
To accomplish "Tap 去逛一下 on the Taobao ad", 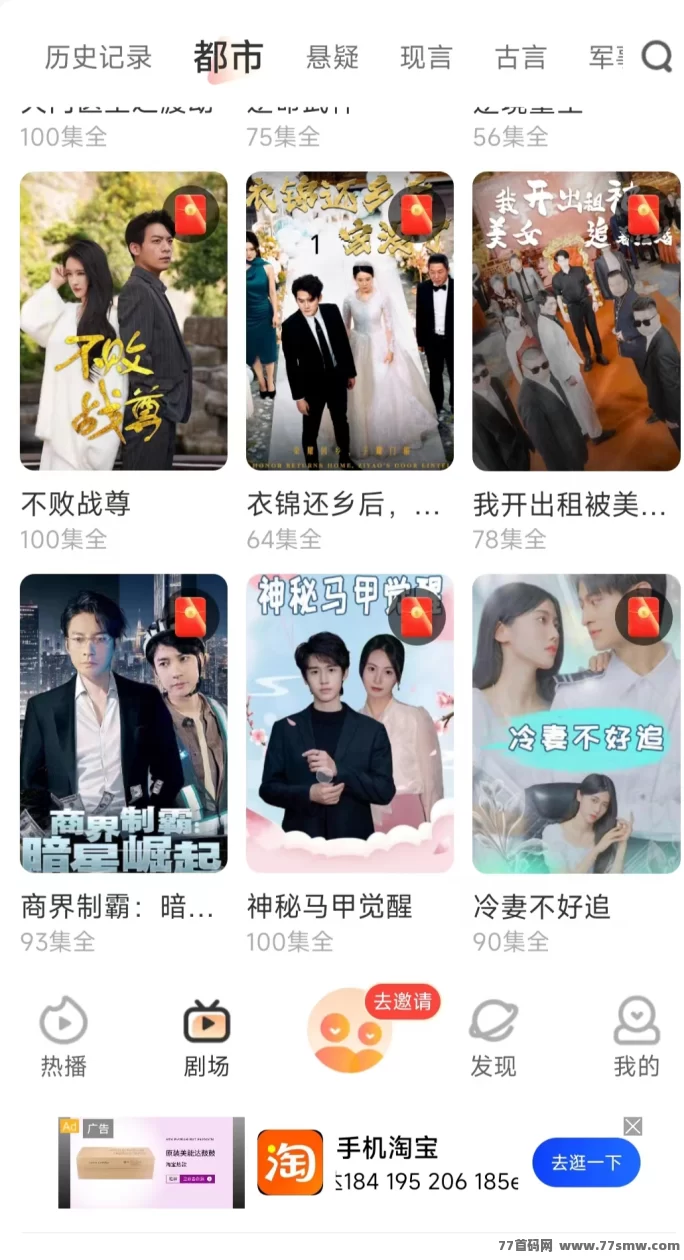I will pos(586,1162).
